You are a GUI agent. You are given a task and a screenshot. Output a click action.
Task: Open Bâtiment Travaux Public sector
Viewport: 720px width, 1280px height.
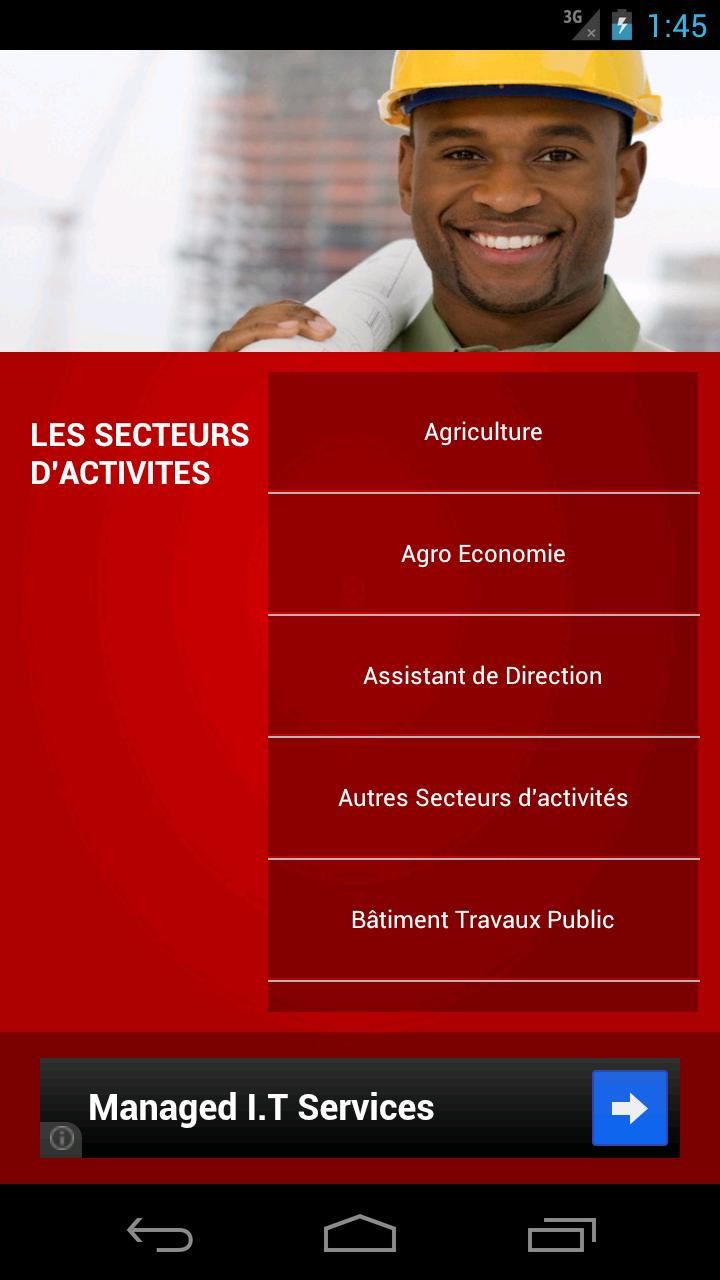click(x=483, y=920)
